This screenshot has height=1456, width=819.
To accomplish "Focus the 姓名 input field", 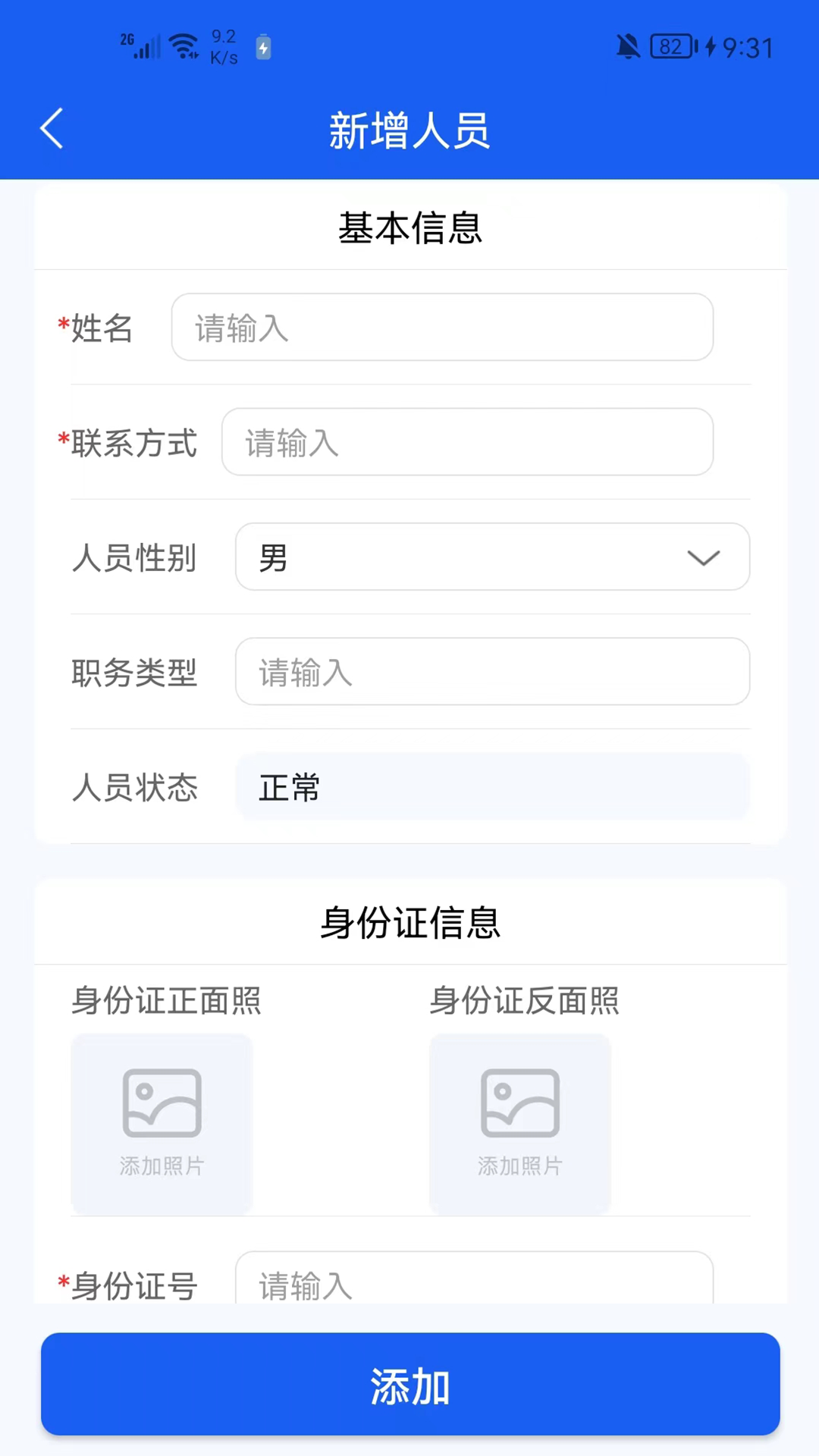I will 442,328.
